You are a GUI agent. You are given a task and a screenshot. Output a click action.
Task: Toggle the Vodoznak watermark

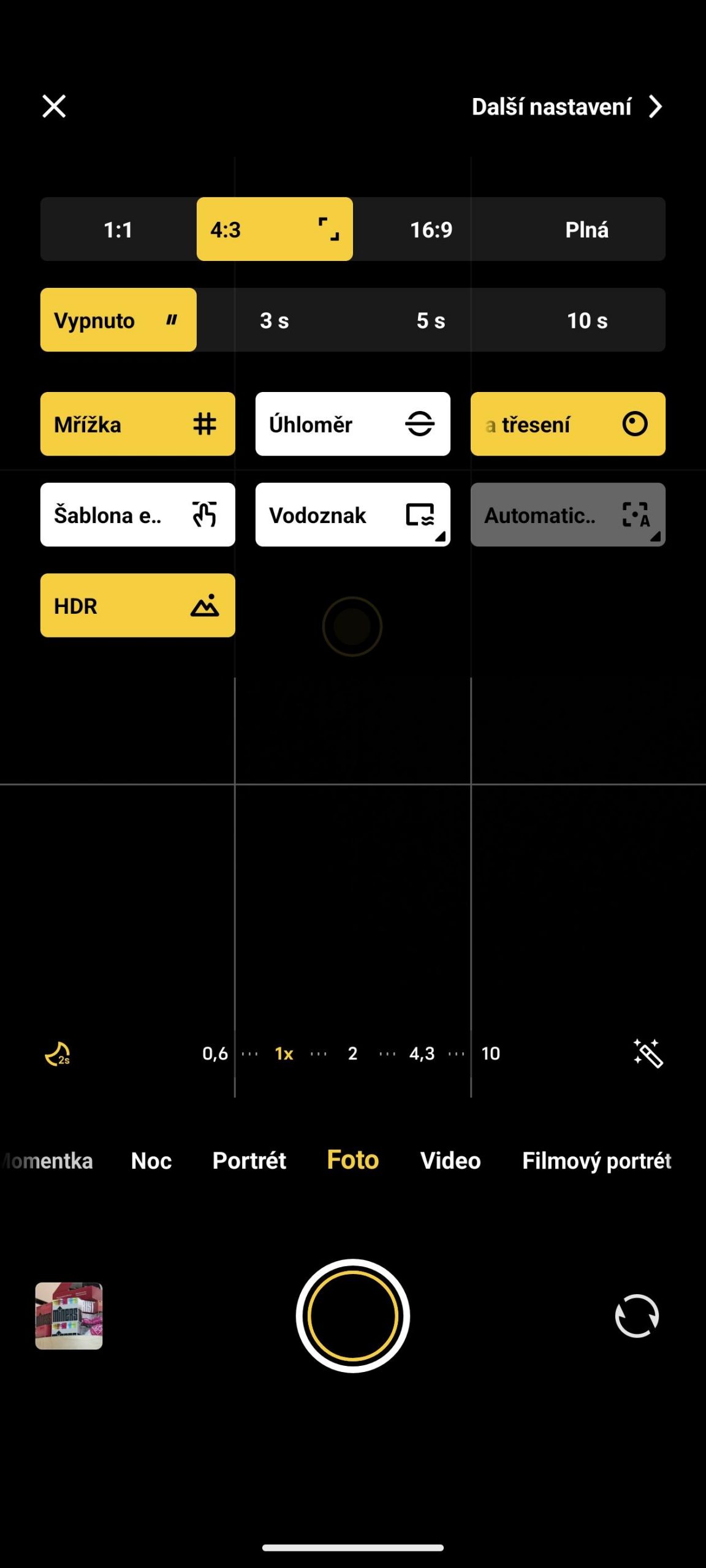click(x=353, y=514)
